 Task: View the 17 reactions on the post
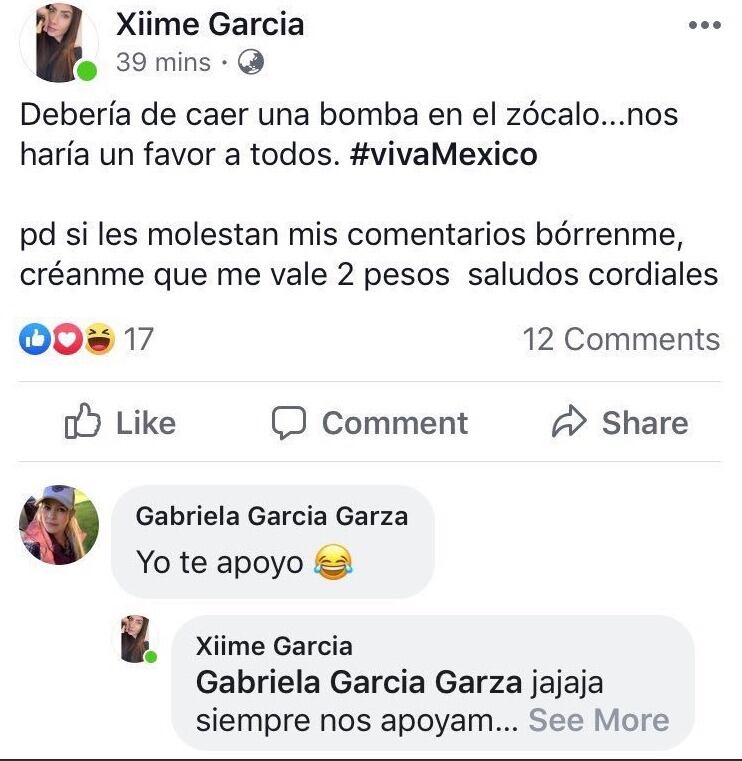[x=87, y=340]
